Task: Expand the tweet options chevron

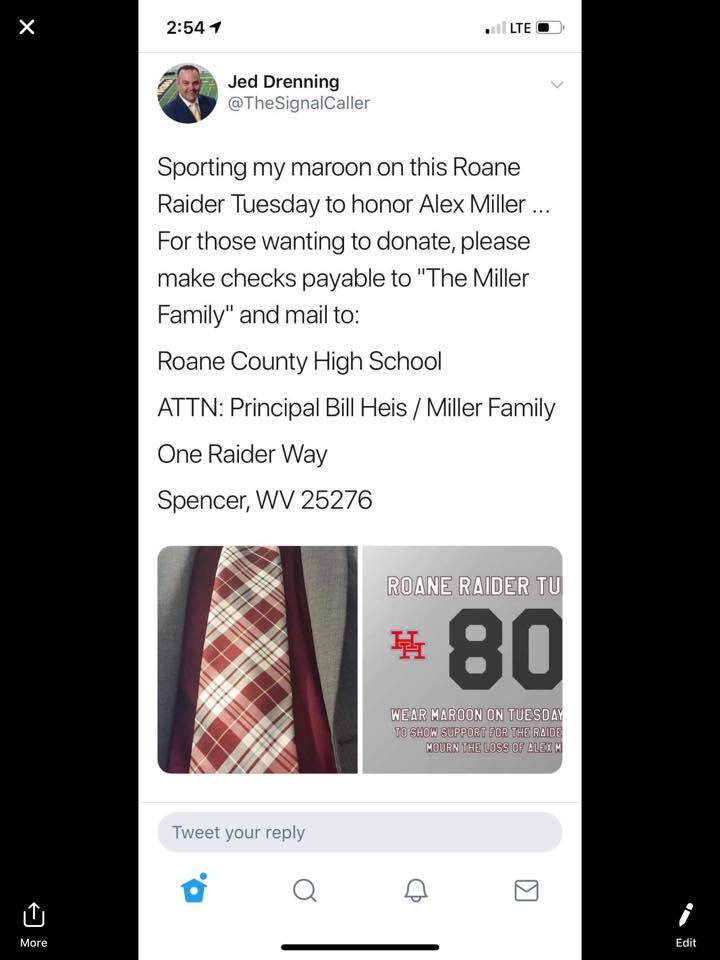Action: click(557, 85)
